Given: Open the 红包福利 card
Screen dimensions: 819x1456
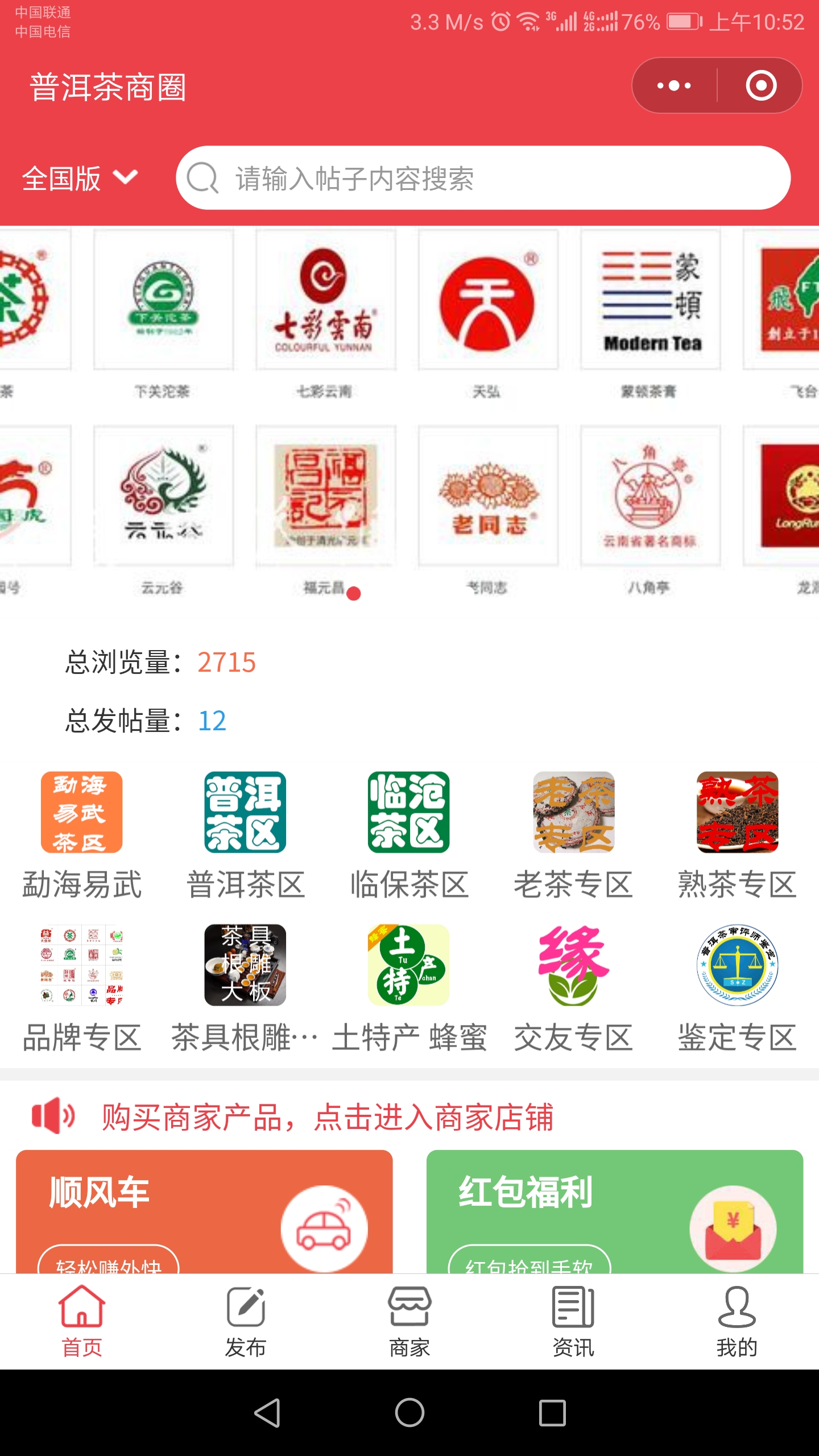Looking at the screenshot, I should tap(614, 1211).
